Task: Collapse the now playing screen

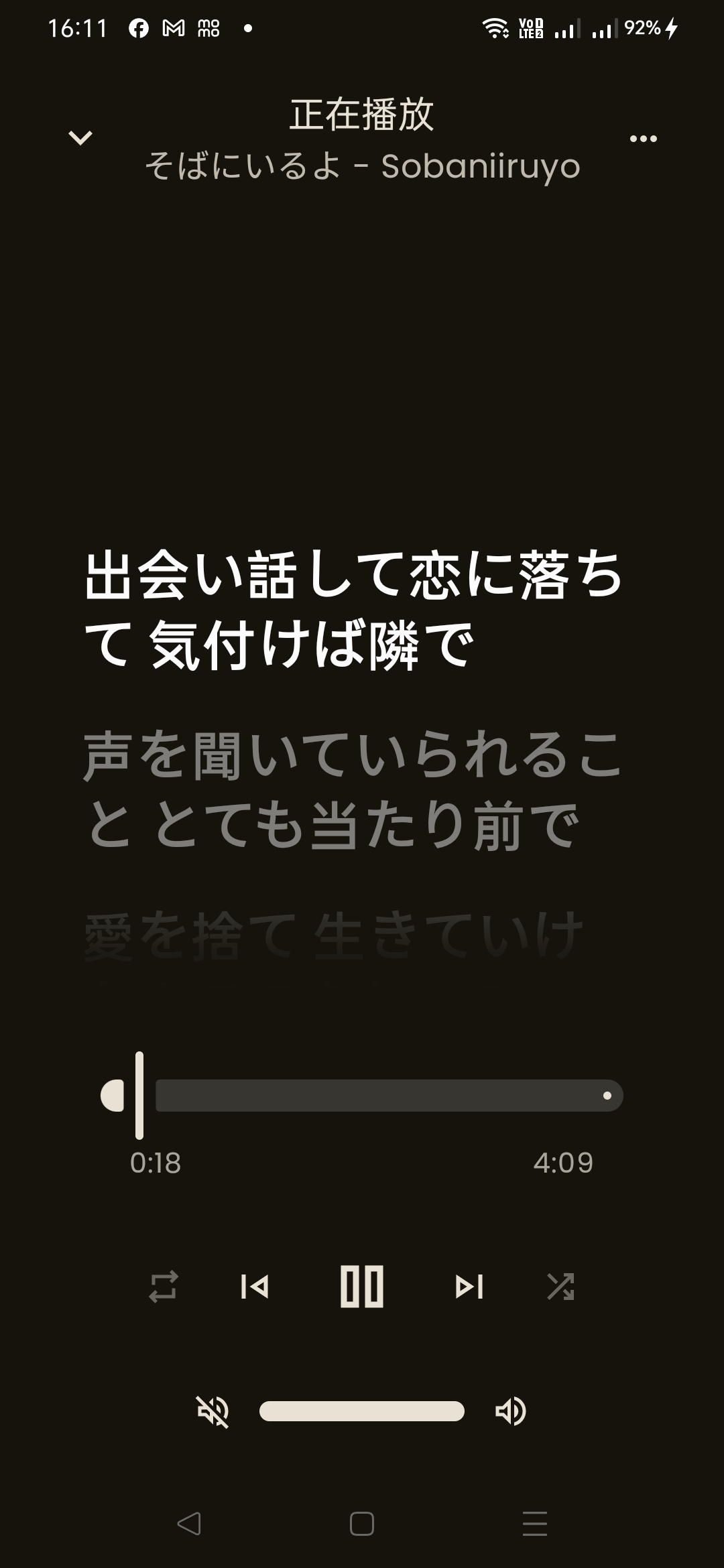Action: coord(80,138)
